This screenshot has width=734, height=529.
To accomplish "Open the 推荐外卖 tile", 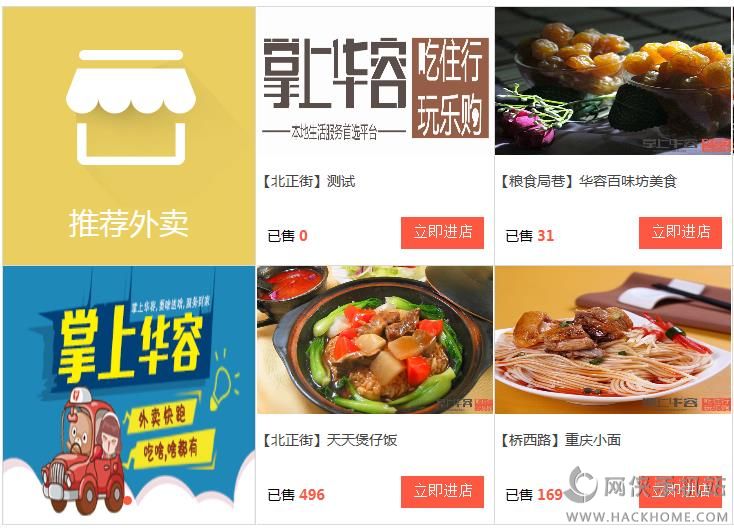I will (128, 136).
